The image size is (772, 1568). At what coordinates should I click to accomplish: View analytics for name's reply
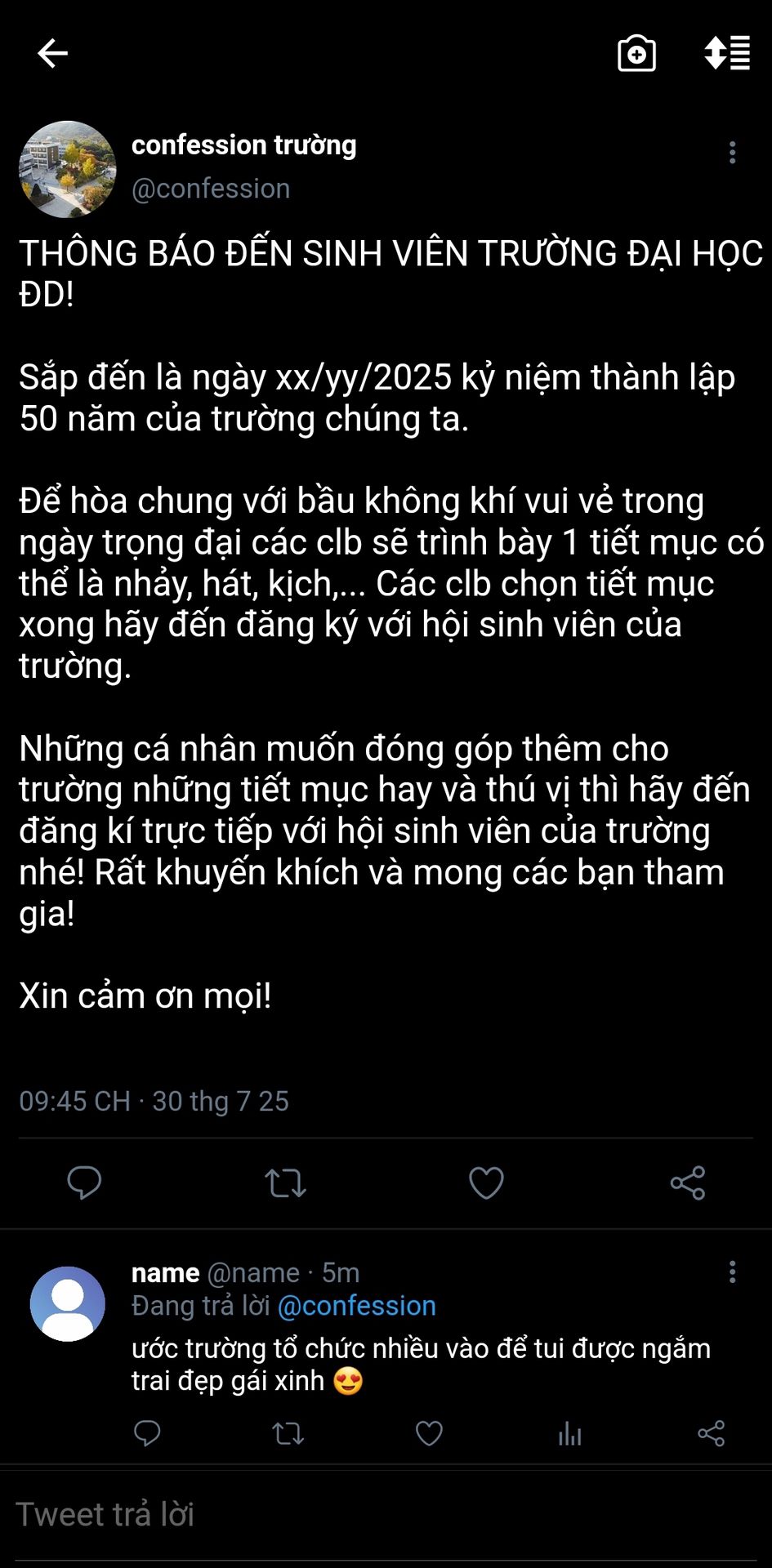coord(569,1433)
